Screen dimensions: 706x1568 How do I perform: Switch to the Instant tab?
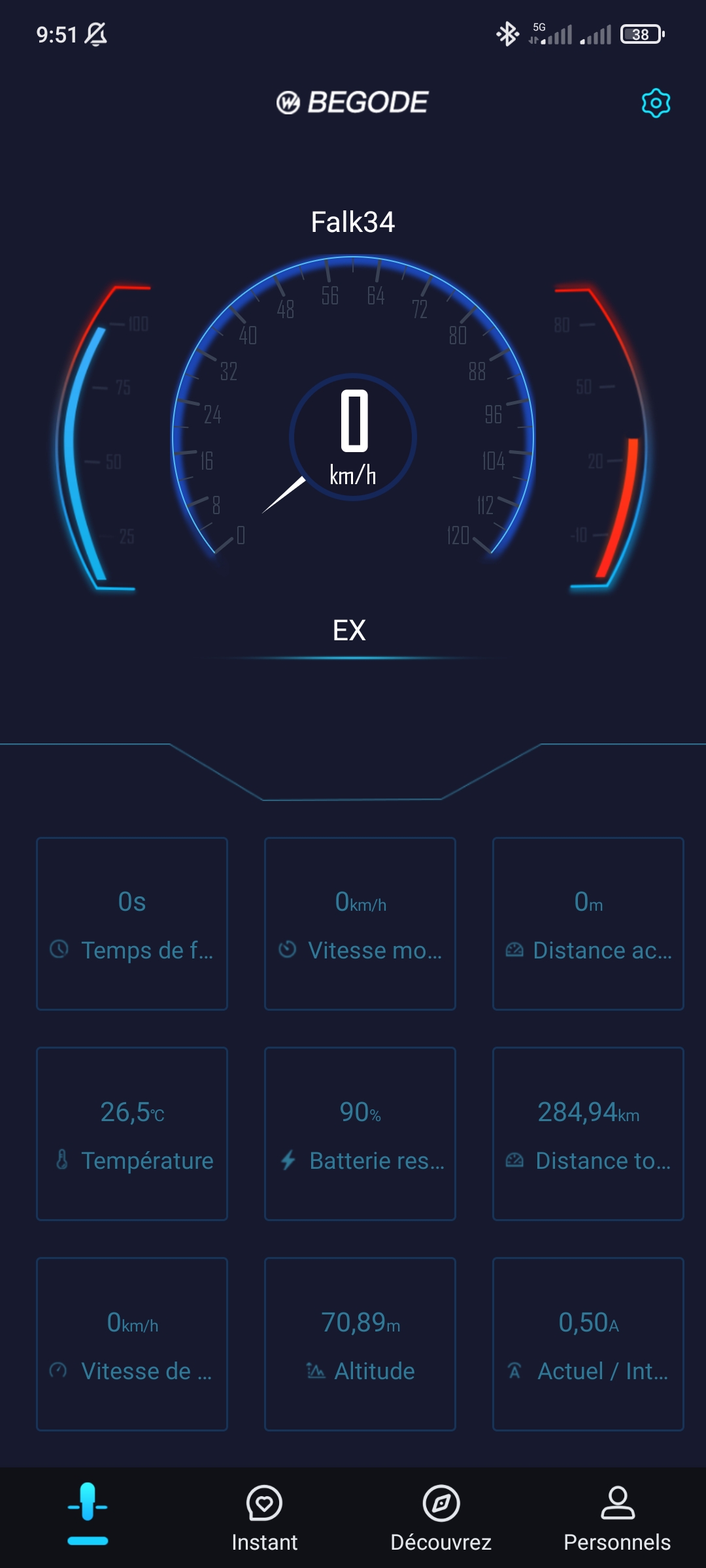[264, 1518]
